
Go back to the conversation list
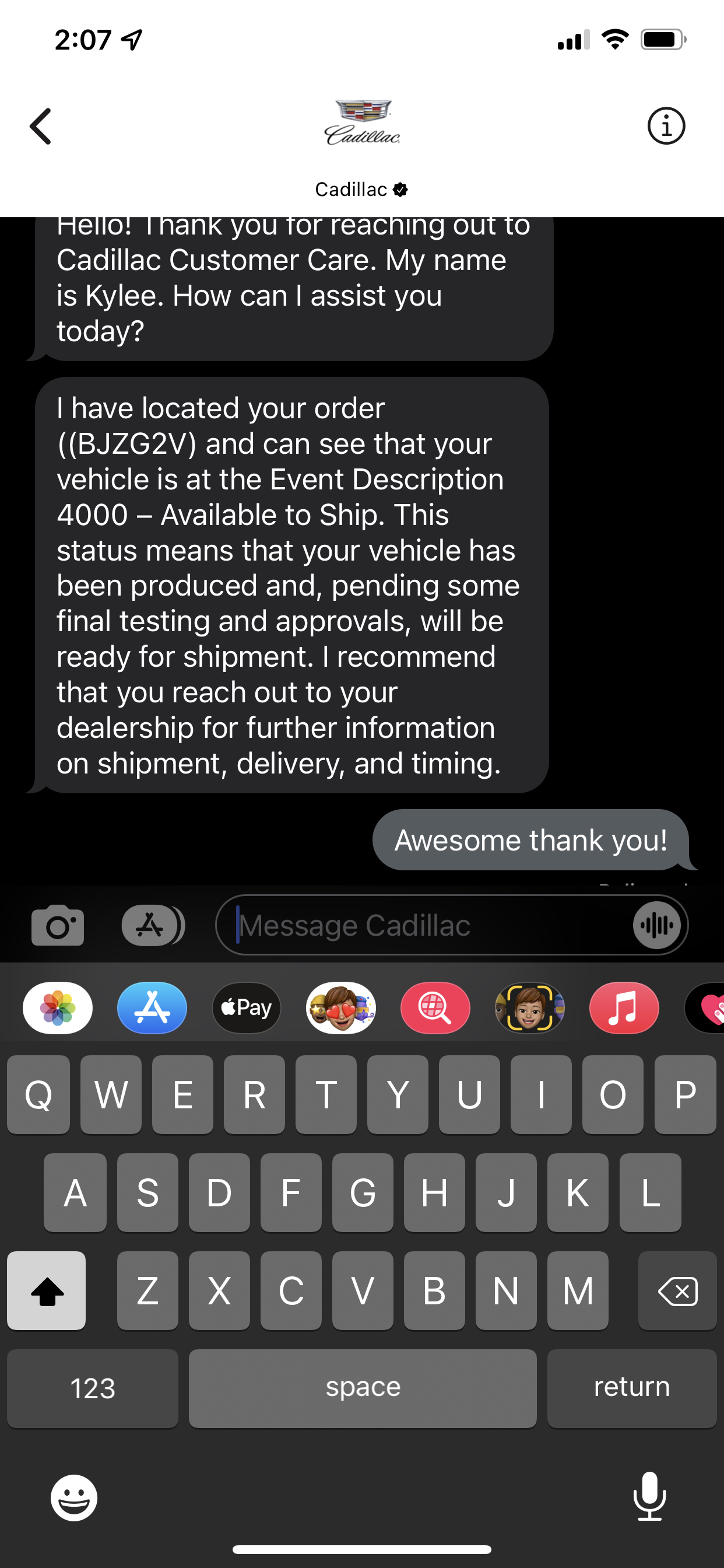click(41, 127)
